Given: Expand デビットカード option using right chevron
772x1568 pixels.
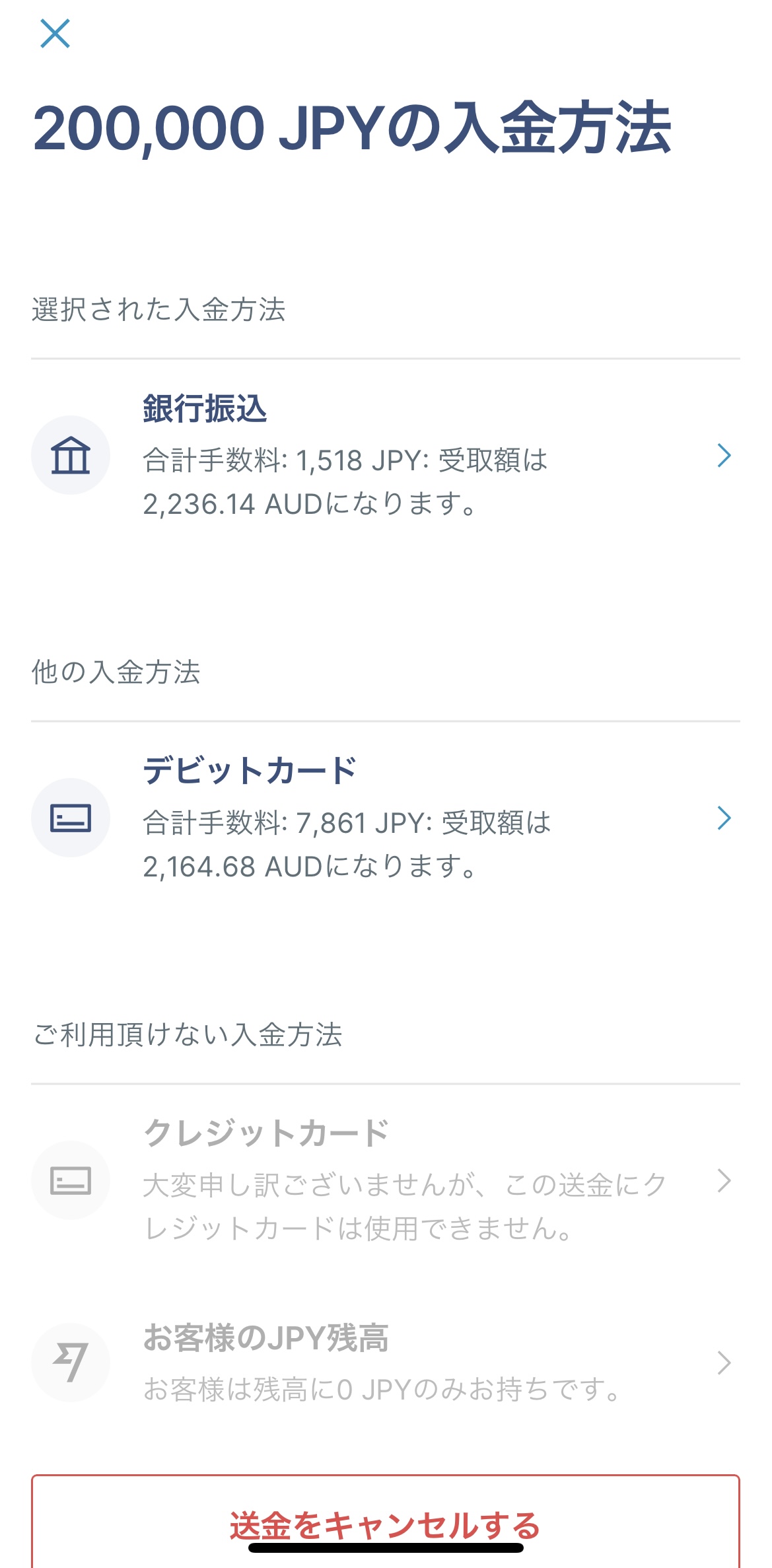Looking at the screenshot, I should (x=725, y=819).
